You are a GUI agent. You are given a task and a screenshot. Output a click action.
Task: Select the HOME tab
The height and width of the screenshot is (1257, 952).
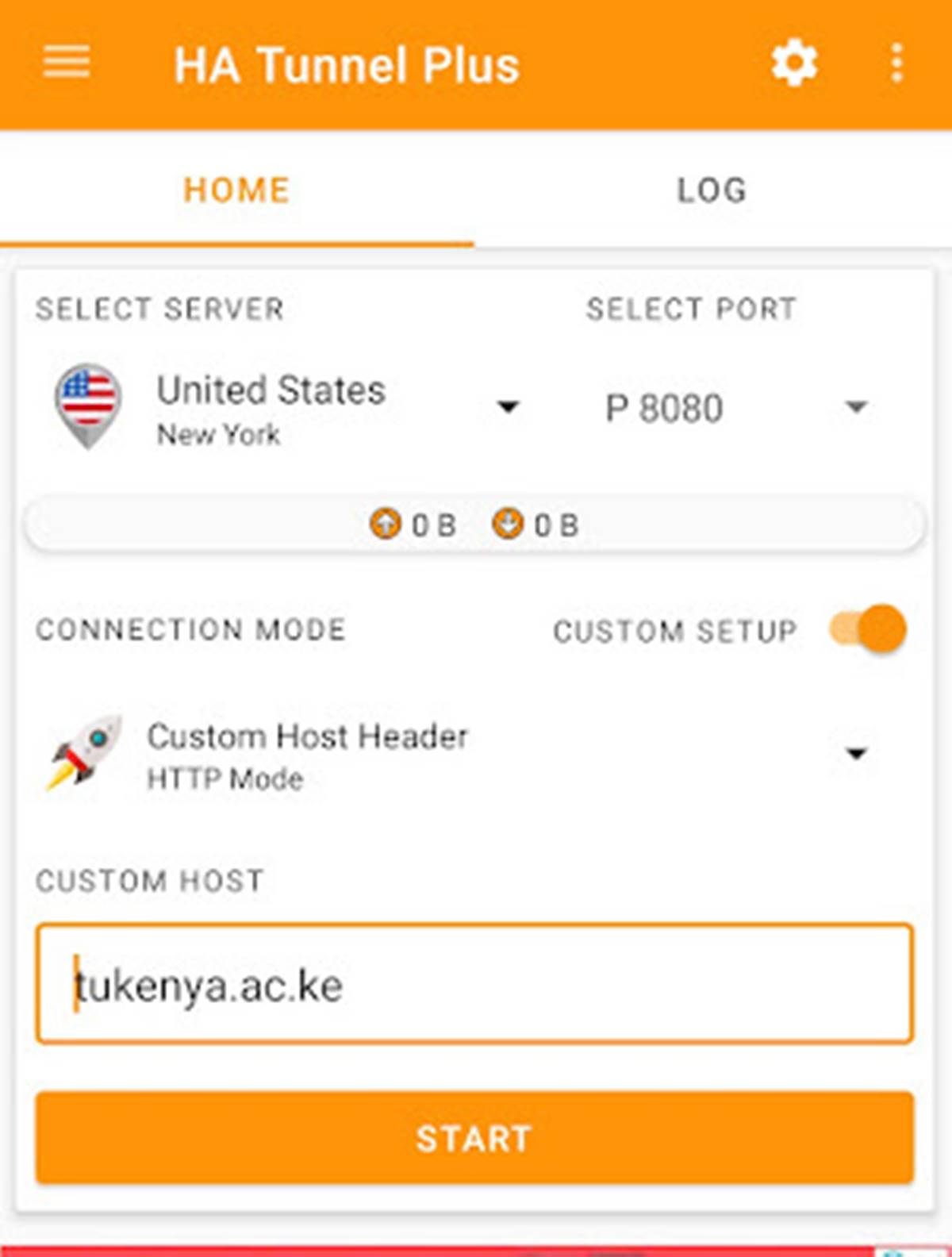(x=236, y=189)
